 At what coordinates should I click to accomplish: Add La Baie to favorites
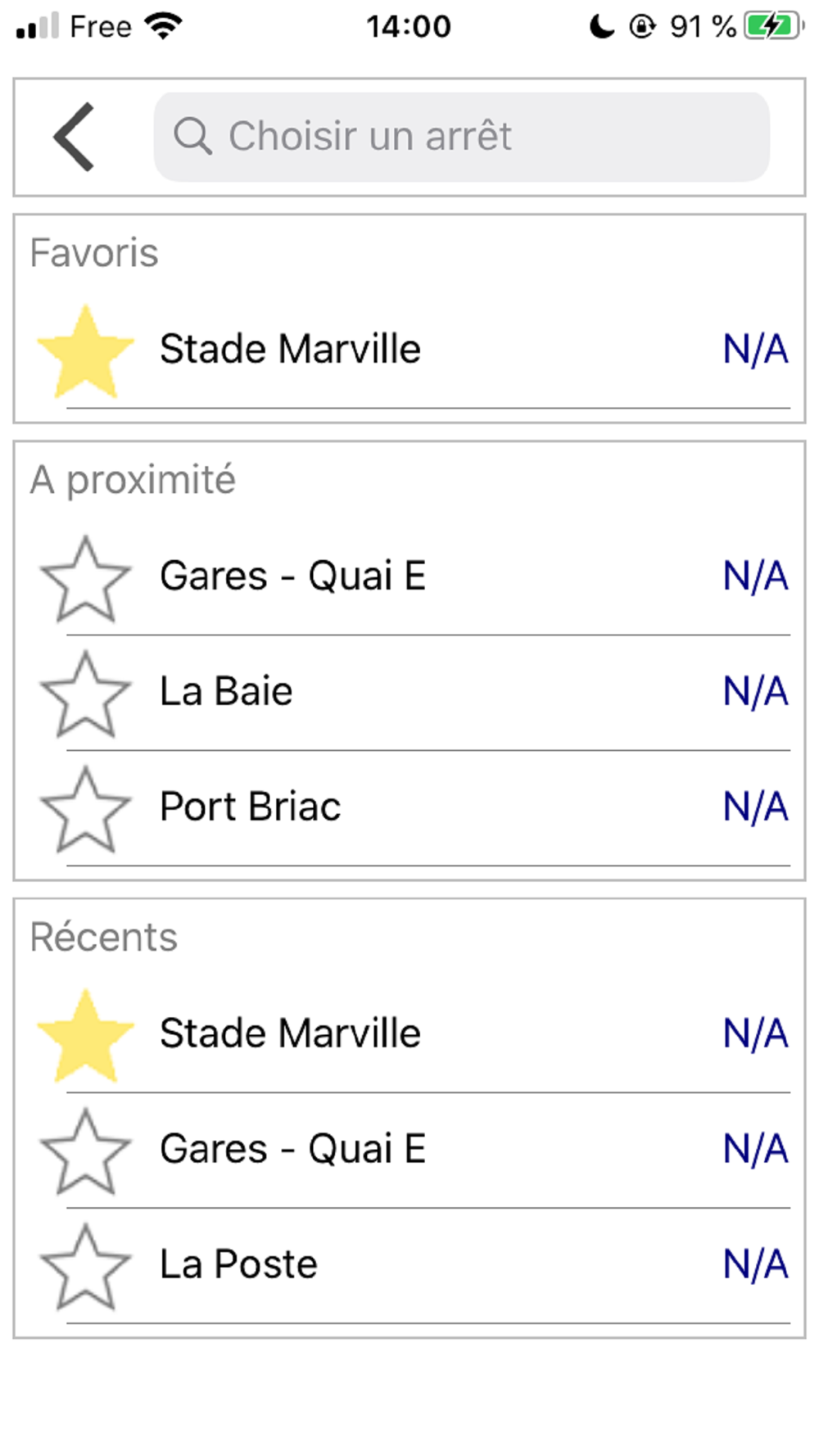click(85, 694)
